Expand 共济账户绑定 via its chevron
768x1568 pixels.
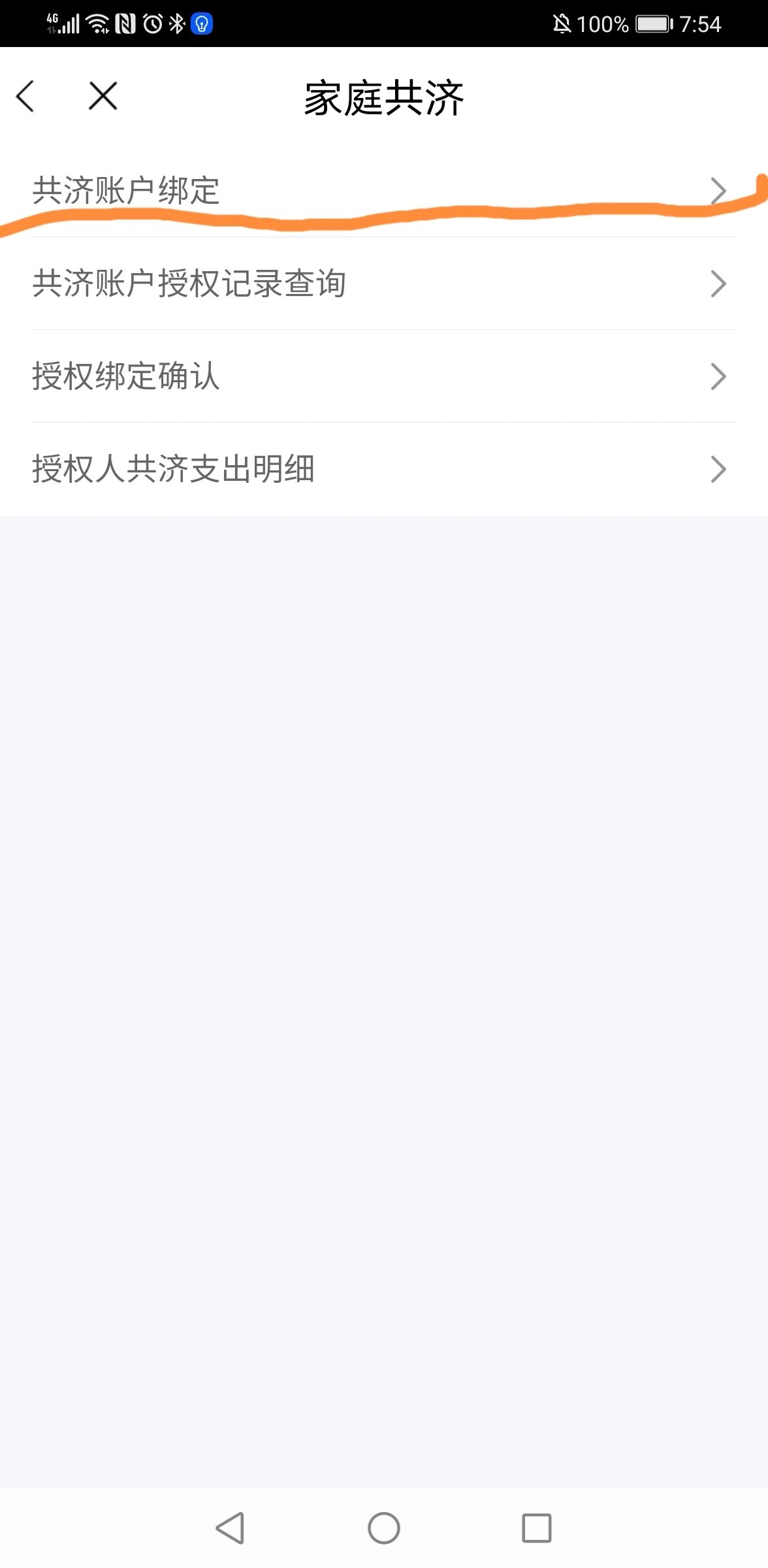[x=719, y=191]
